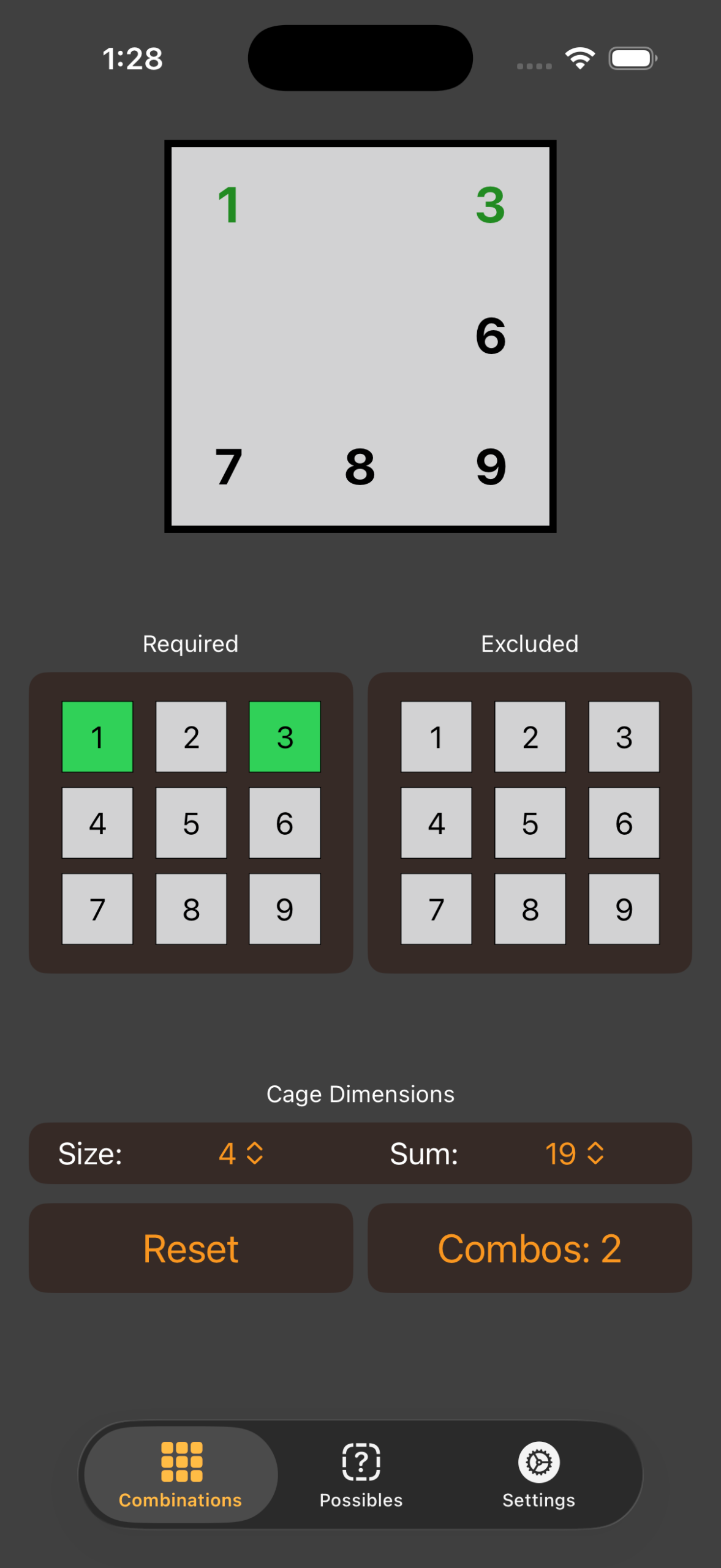The height and width of the screenshot is (1568, 721).
Task: Mark 2 as a required number
Action: point(191,736)
